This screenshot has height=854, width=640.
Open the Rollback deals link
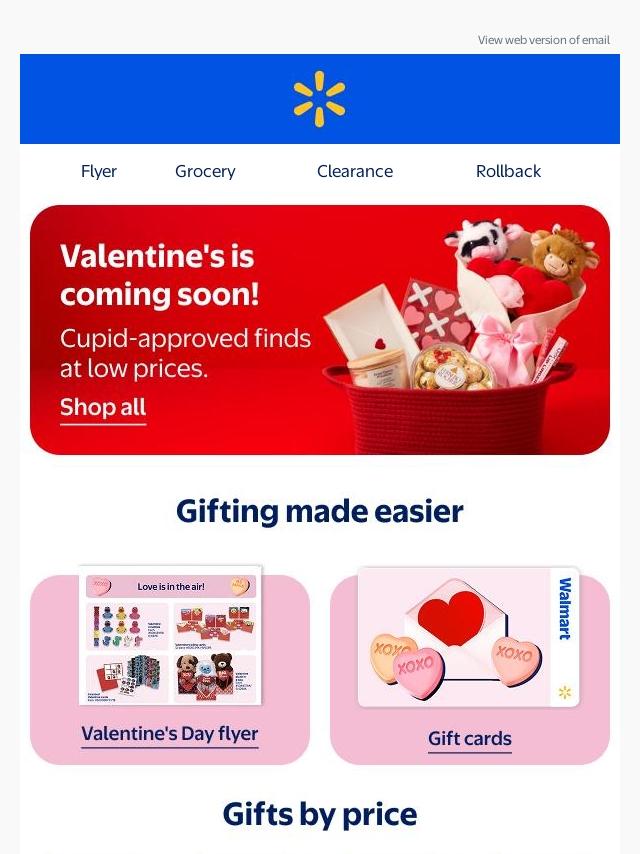pyautogui.click(x=508, y=171)
